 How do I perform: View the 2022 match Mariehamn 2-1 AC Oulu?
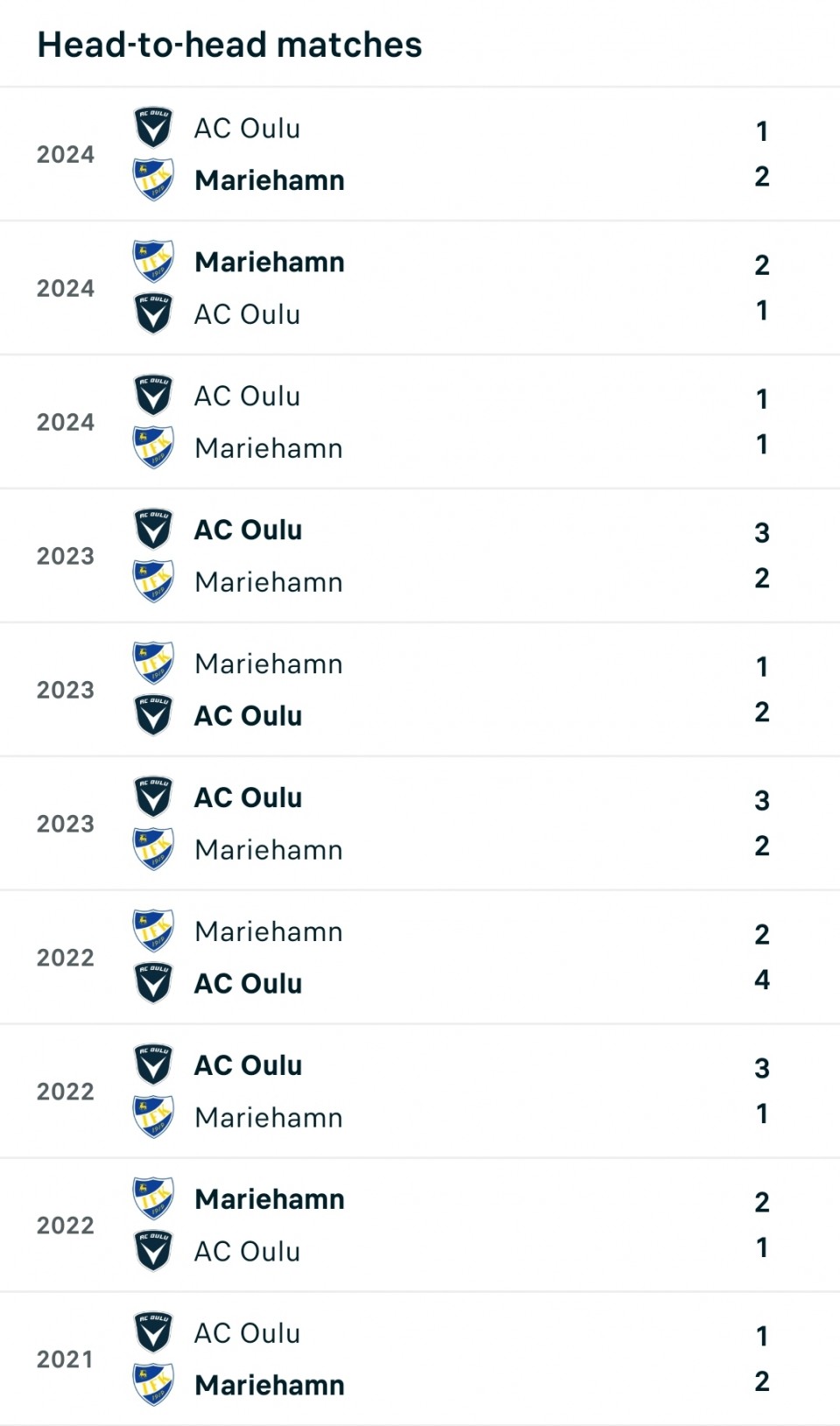click(x=420, y=1226)
